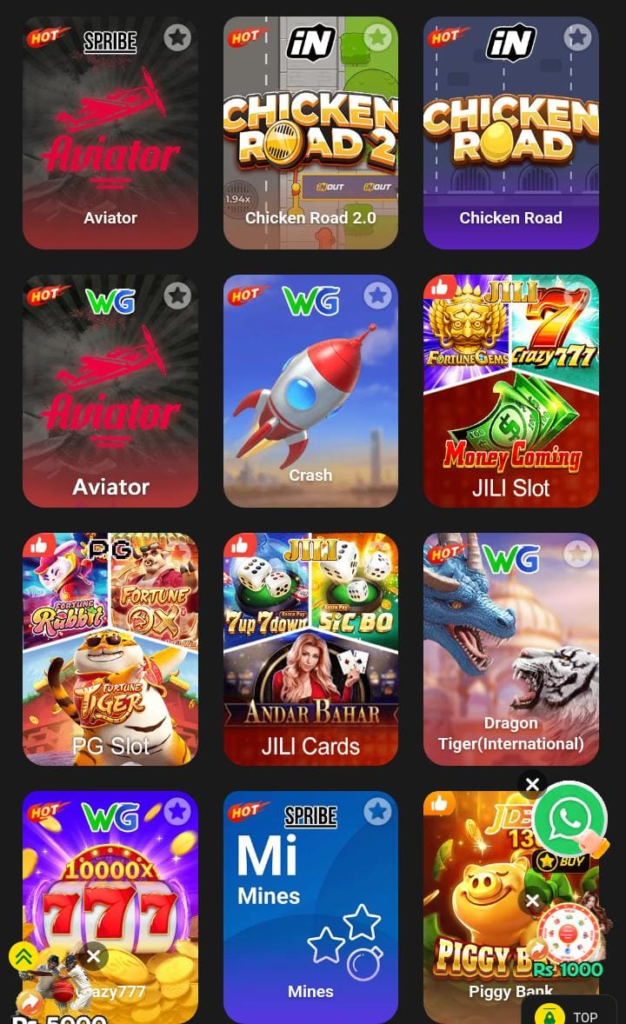Favorite Chicken Road 2.0 with the star
626x1024 pixels.
[377, 38]
